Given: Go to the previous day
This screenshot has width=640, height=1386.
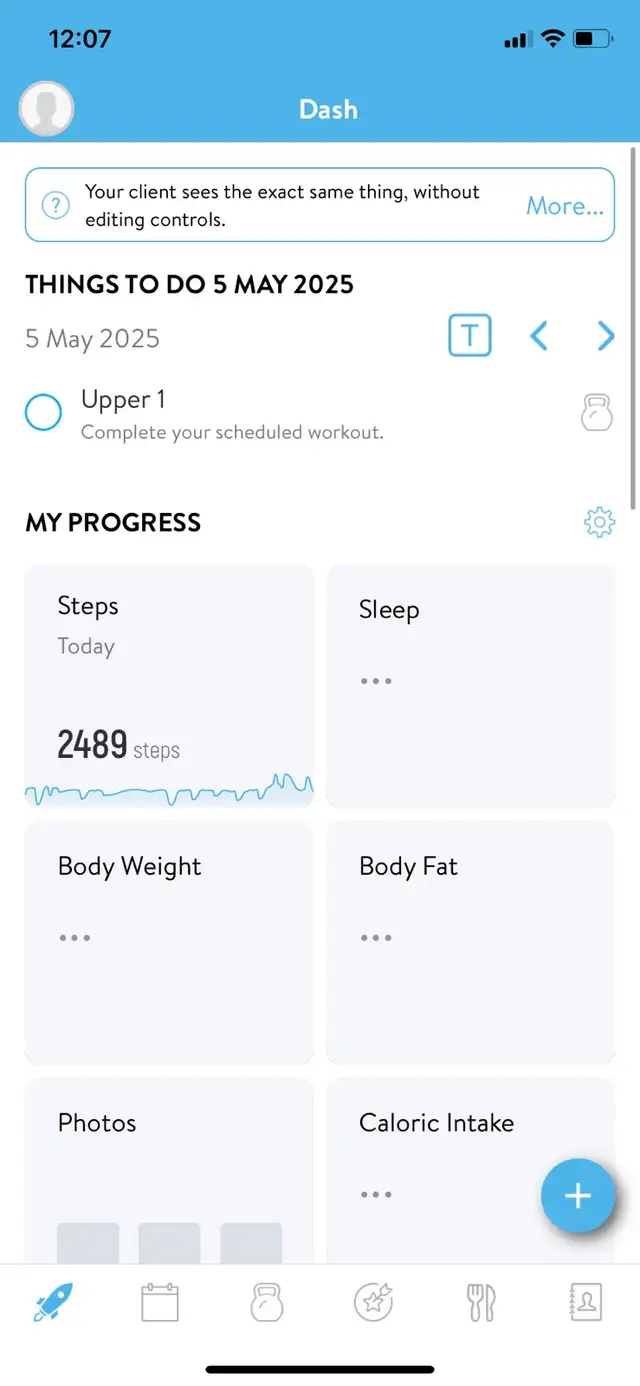Looking at the screenshot, I should pyautogui.click(x=539, y=337).
